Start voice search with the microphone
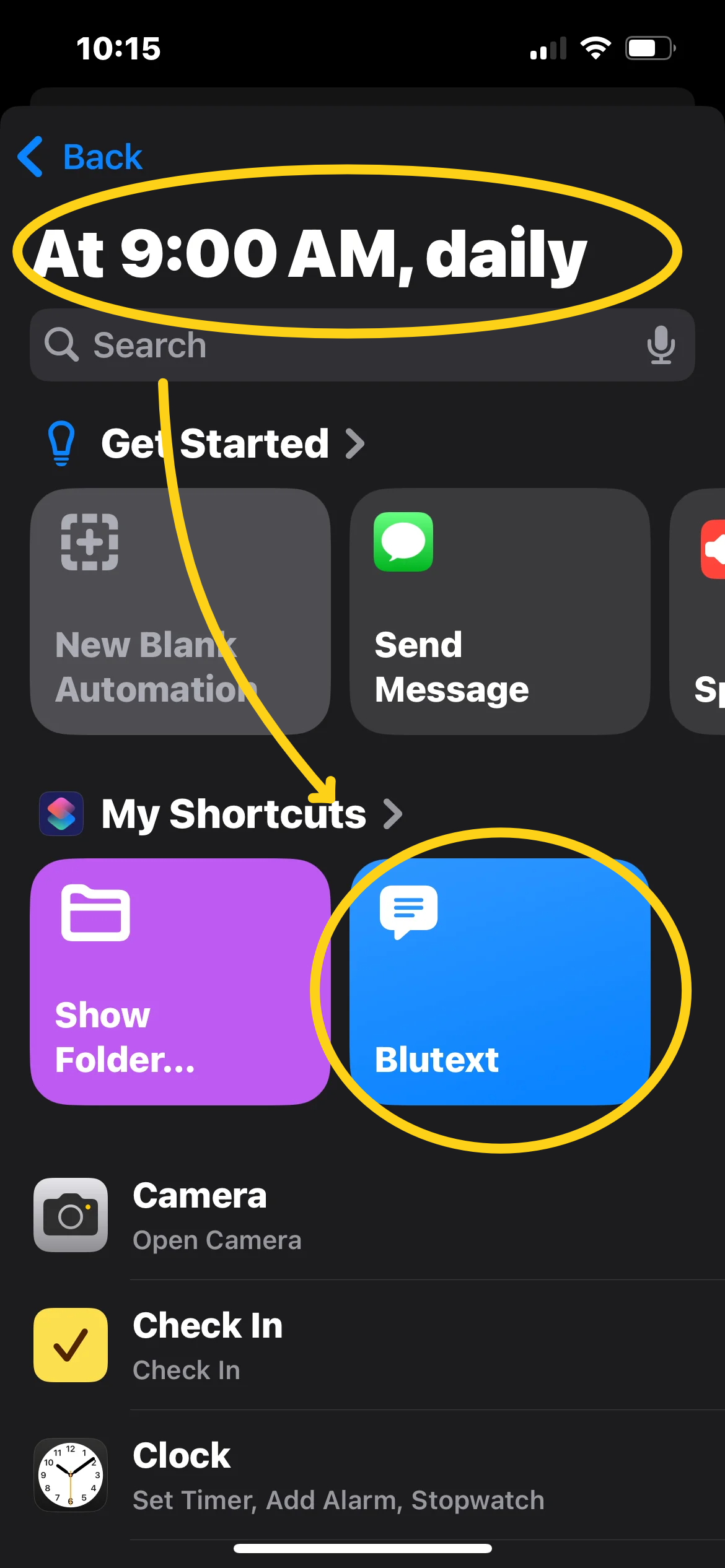The width and height of the screenshot is (725, 1568). [x=661, y=345]
